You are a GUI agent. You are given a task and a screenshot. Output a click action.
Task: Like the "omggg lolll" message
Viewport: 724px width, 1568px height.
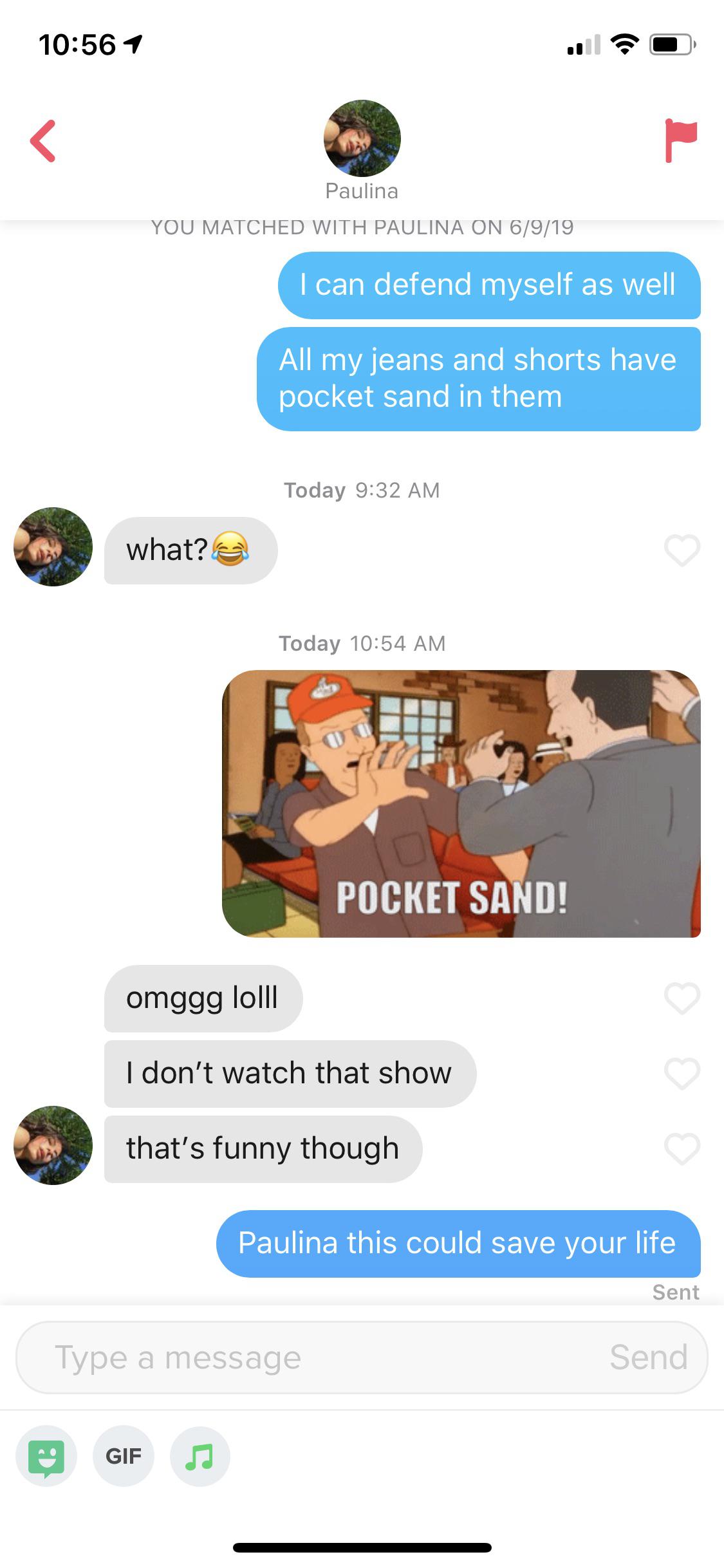pos(682,998)
